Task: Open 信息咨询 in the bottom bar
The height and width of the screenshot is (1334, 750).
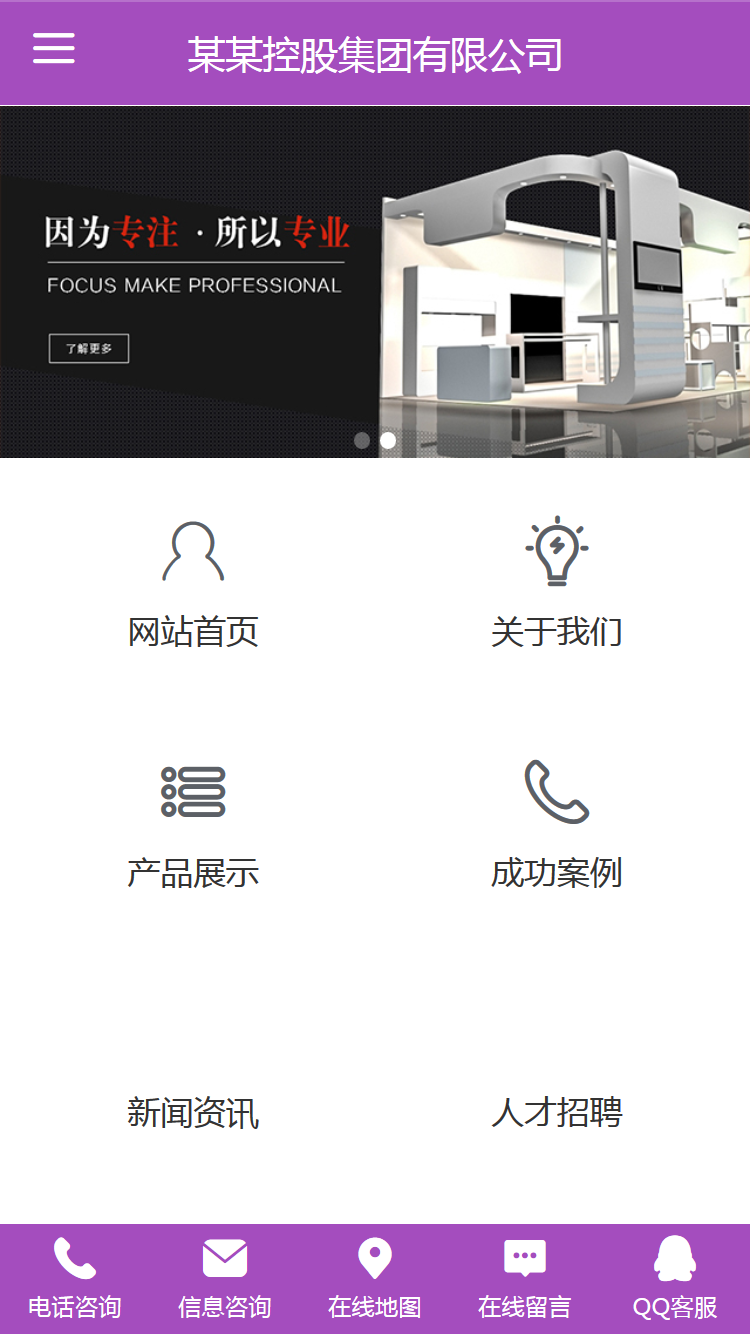Action: (225, 1279)
